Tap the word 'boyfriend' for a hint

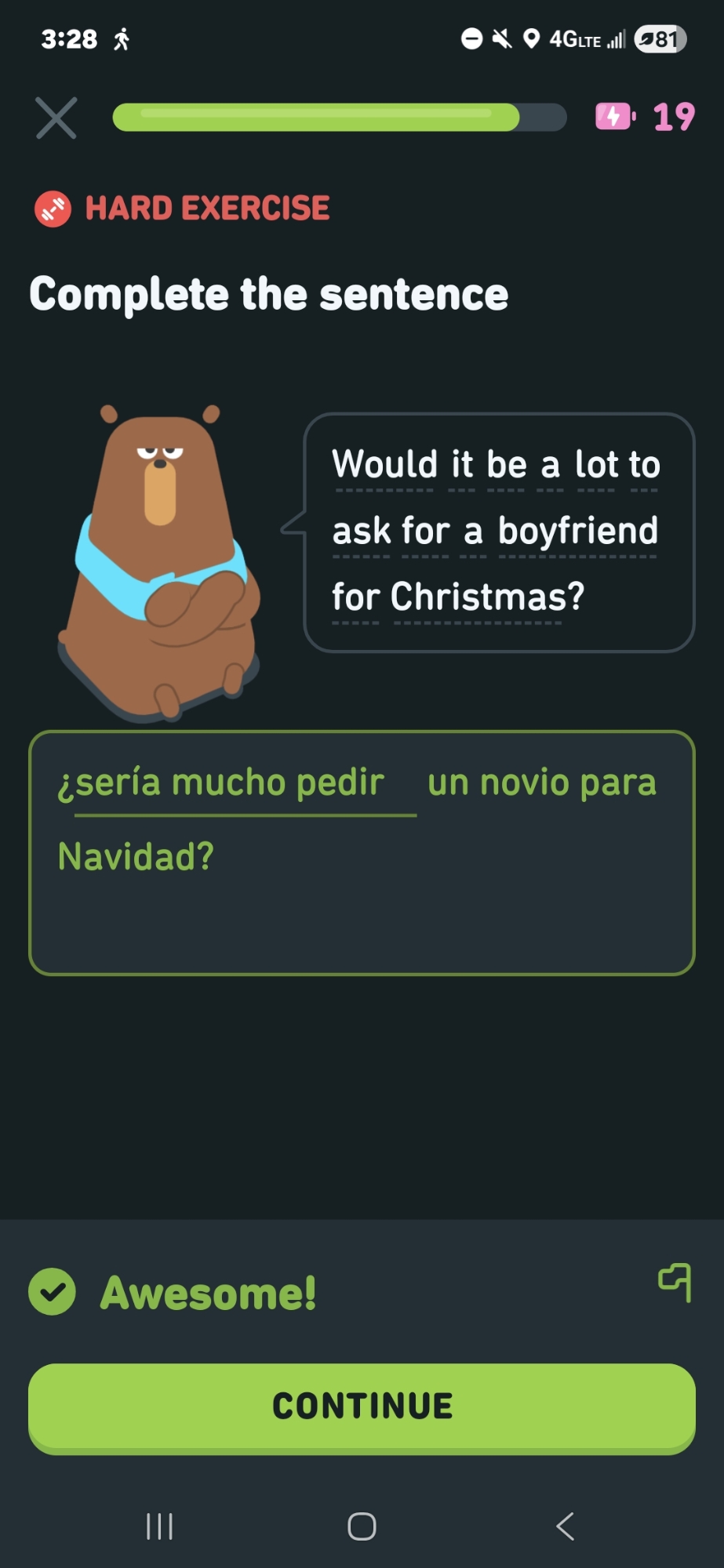point(577,532)
